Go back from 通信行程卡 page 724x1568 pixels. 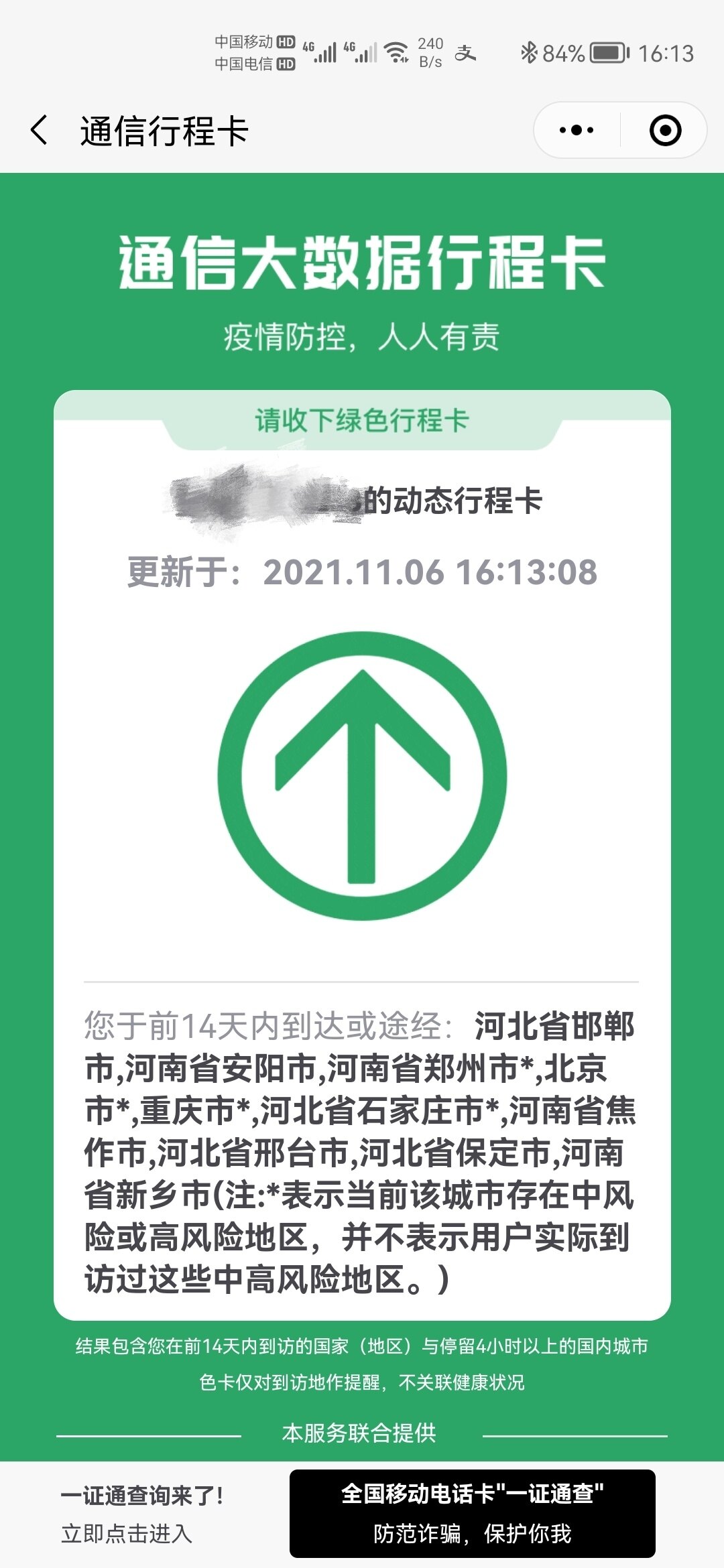40,130
